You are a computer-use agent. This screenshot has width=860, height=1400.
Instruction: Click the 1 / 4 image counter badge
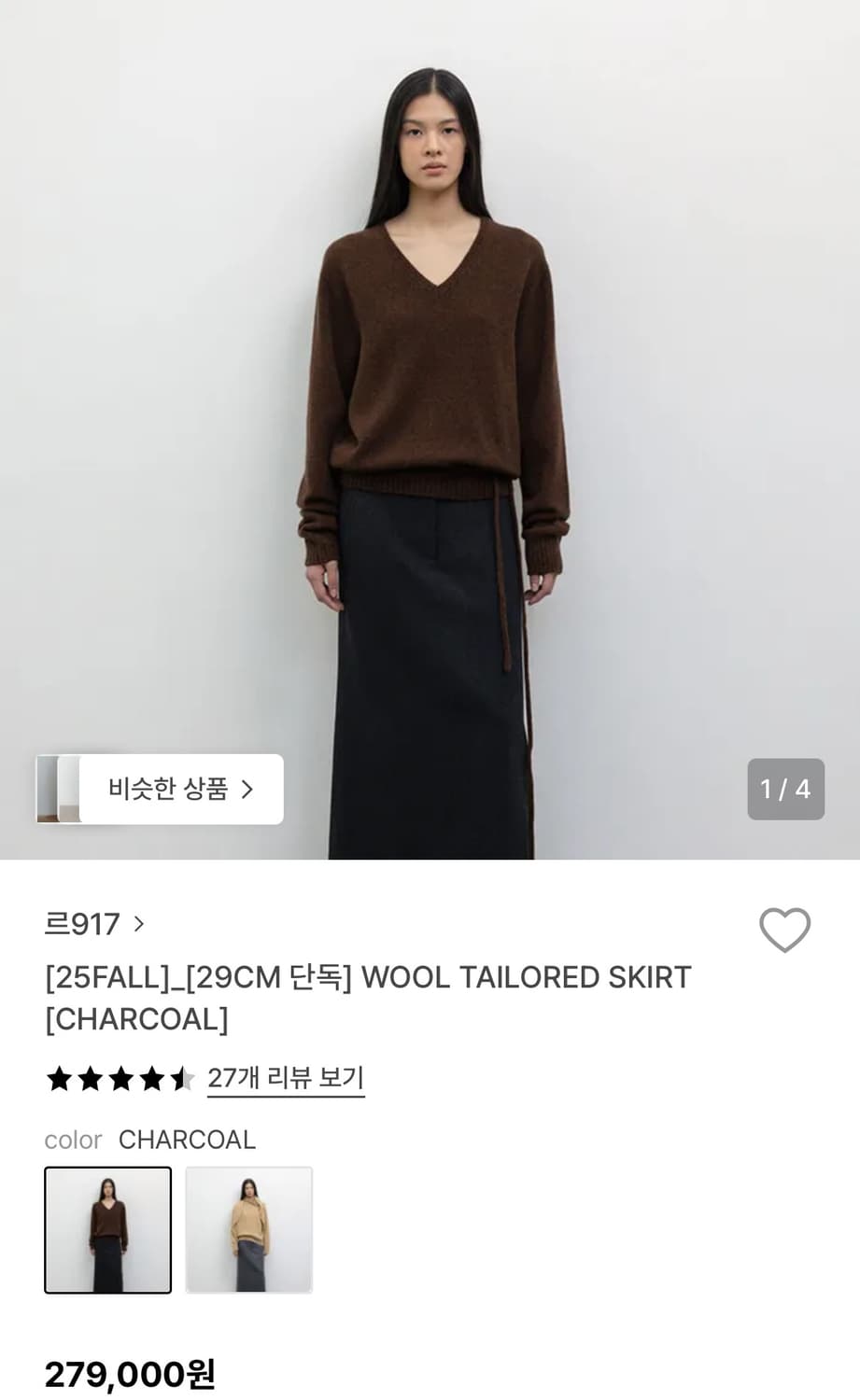[786, 789]
